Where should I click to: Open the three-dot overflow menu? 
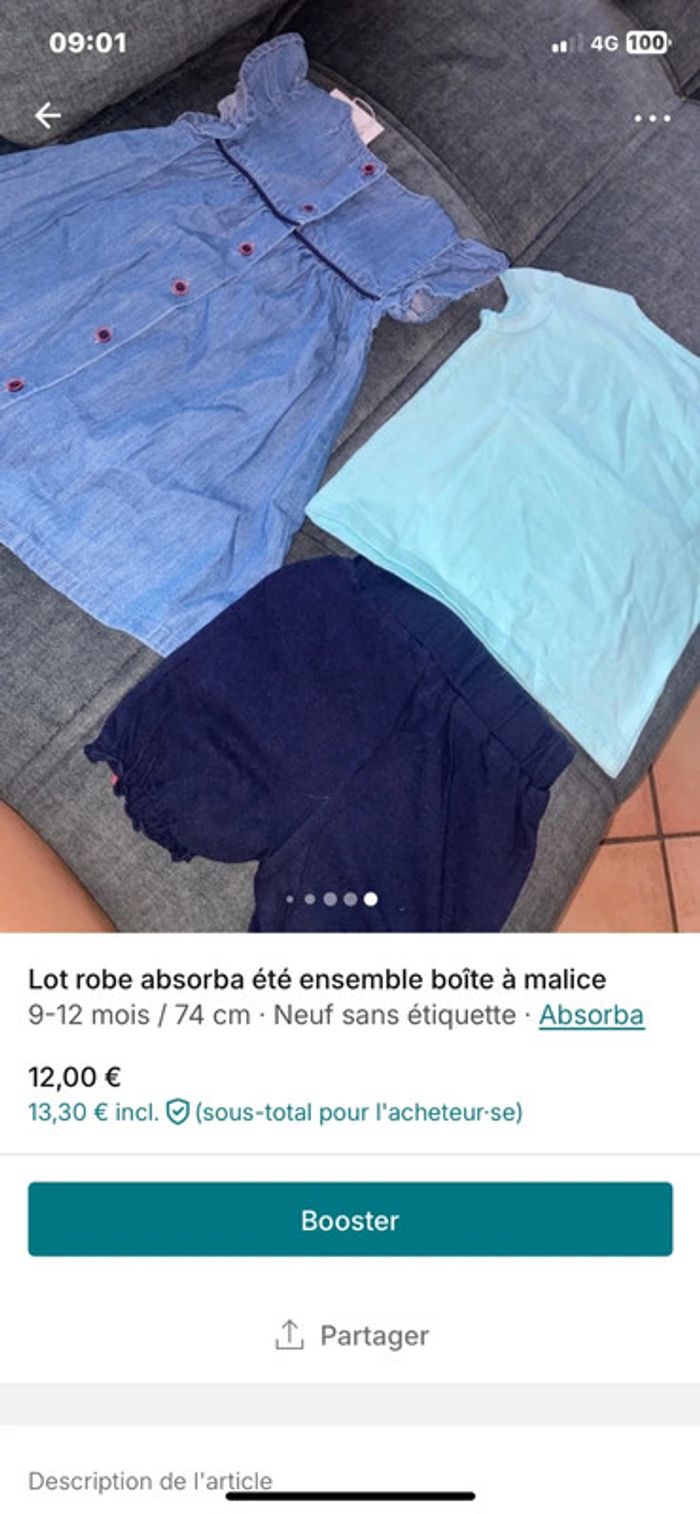tap(652, 118)
